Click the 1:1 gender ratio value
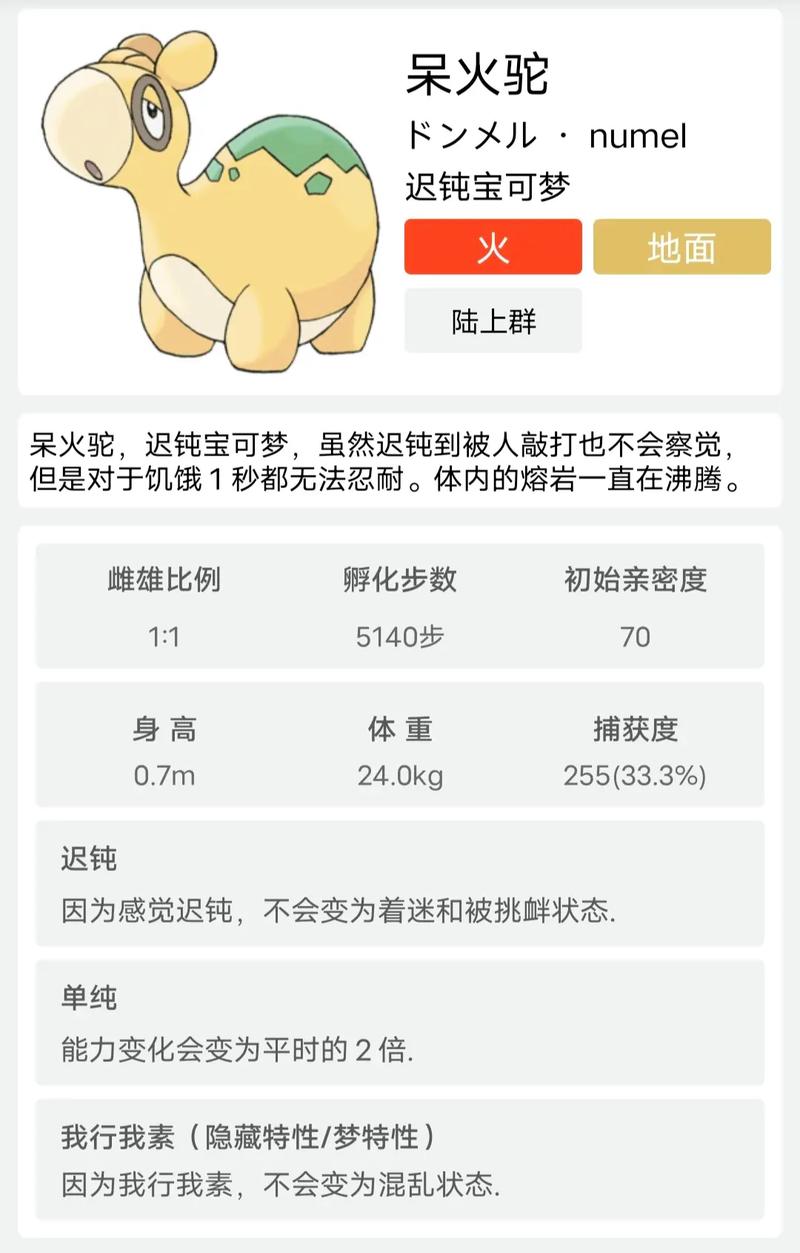This screenshot has height=1253, width=800. click(166, 636)
